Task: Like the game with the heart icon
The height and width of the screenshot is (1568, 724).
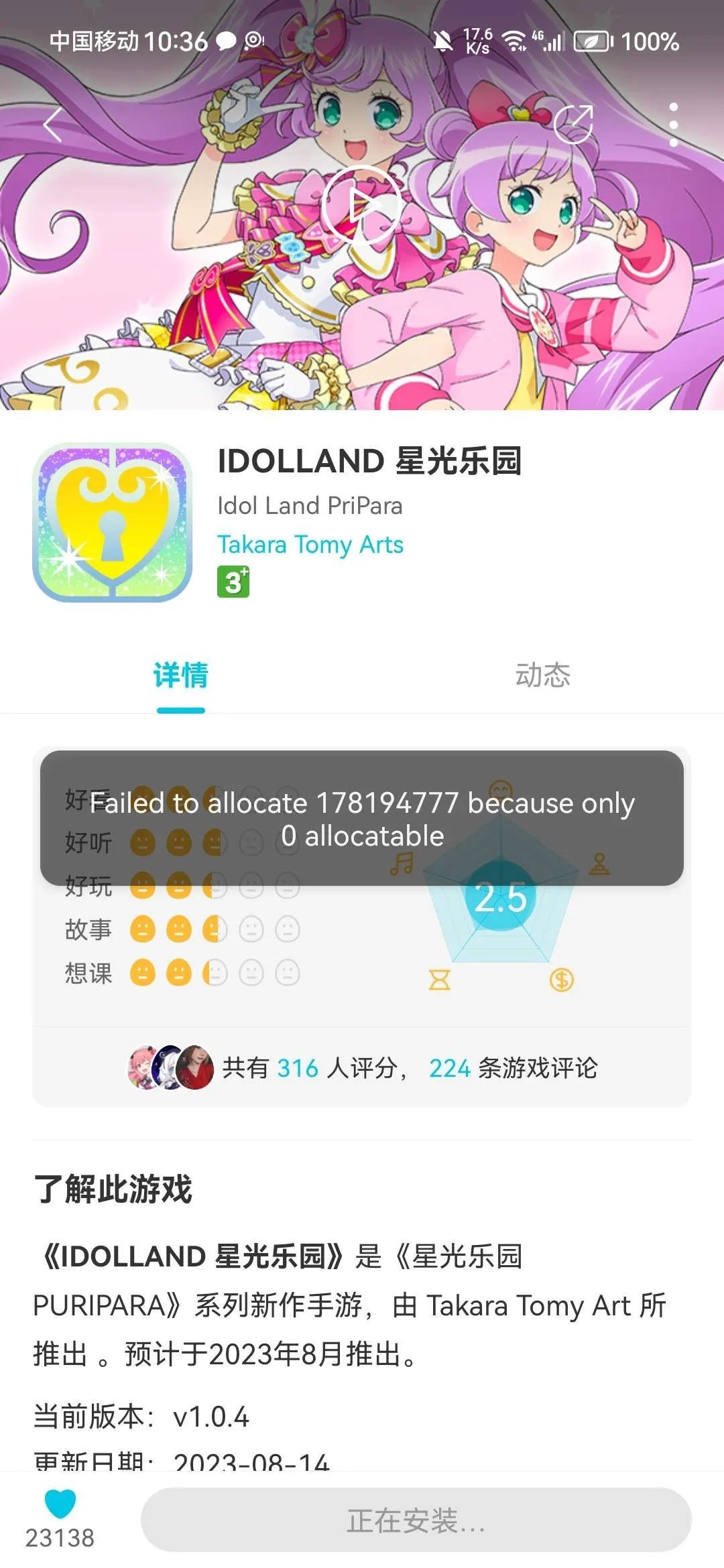Action: [x=60, y=1504]
